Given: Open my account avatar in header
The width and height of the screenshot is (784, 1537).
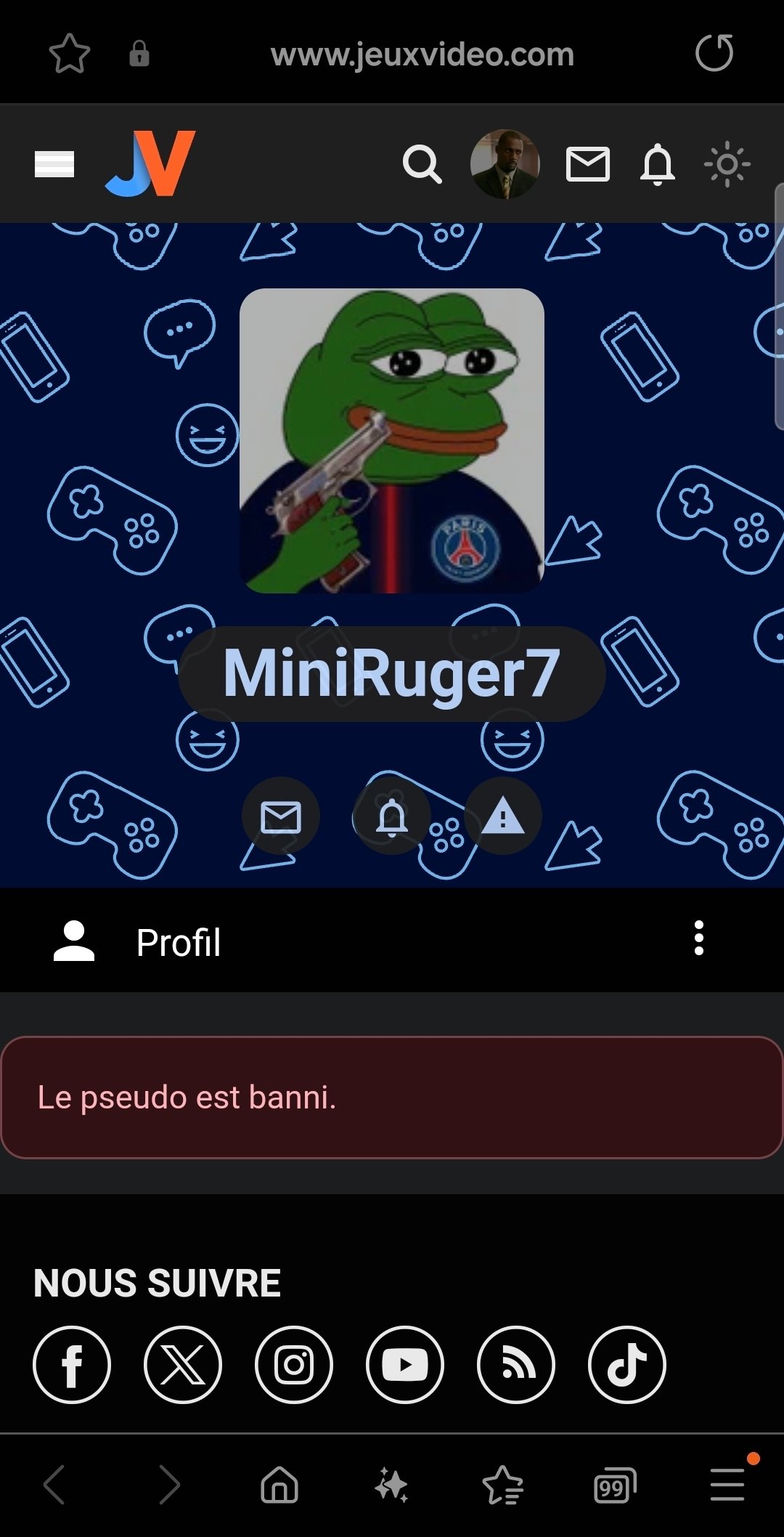Looking at the screenshot, I should pos(505,164).
